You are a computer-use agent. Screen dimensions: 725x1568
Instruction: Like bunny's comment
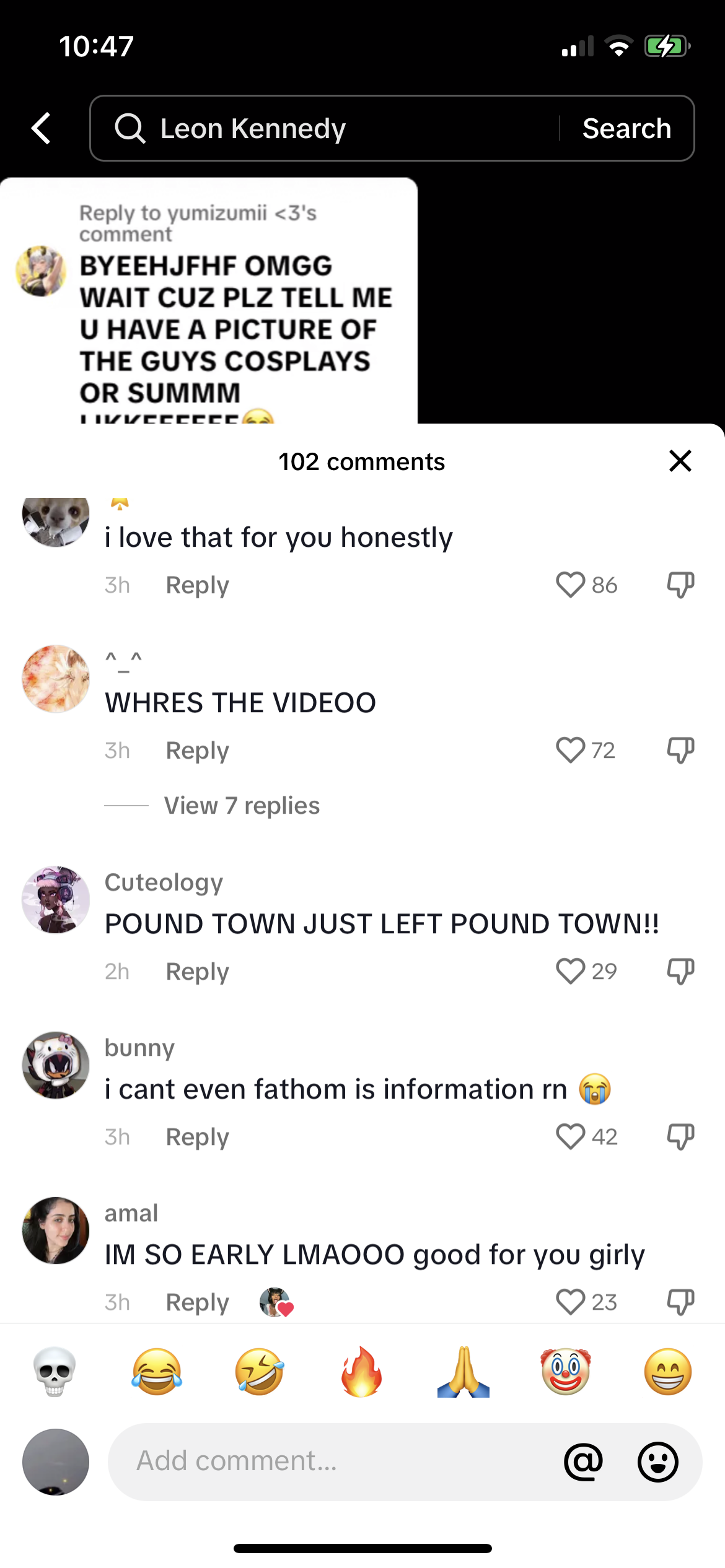pyautogui.click(x=571, y=1136)
